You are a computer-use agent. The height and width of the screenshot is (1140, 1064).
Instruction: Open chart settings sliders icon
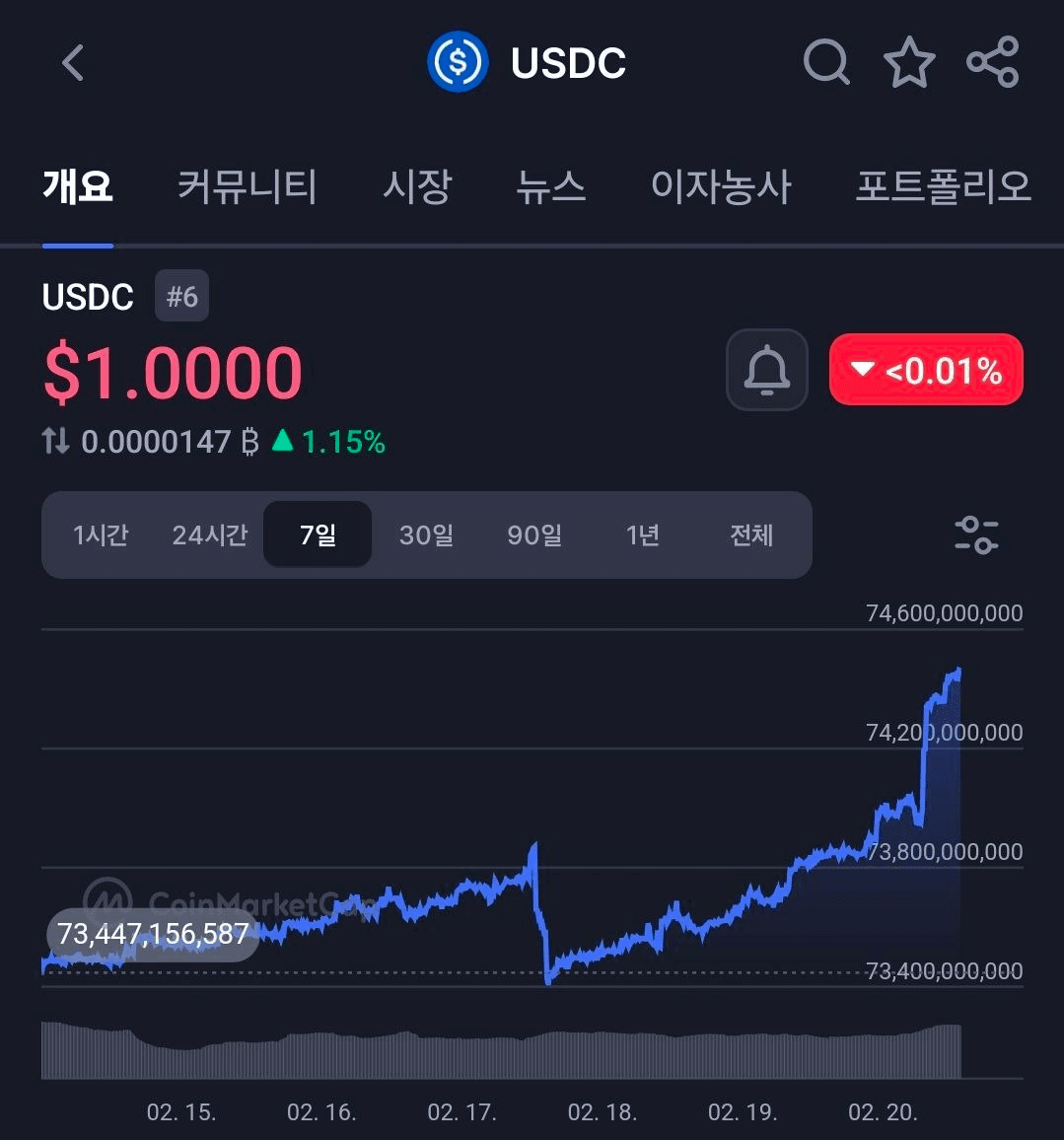tap(976, 534)
